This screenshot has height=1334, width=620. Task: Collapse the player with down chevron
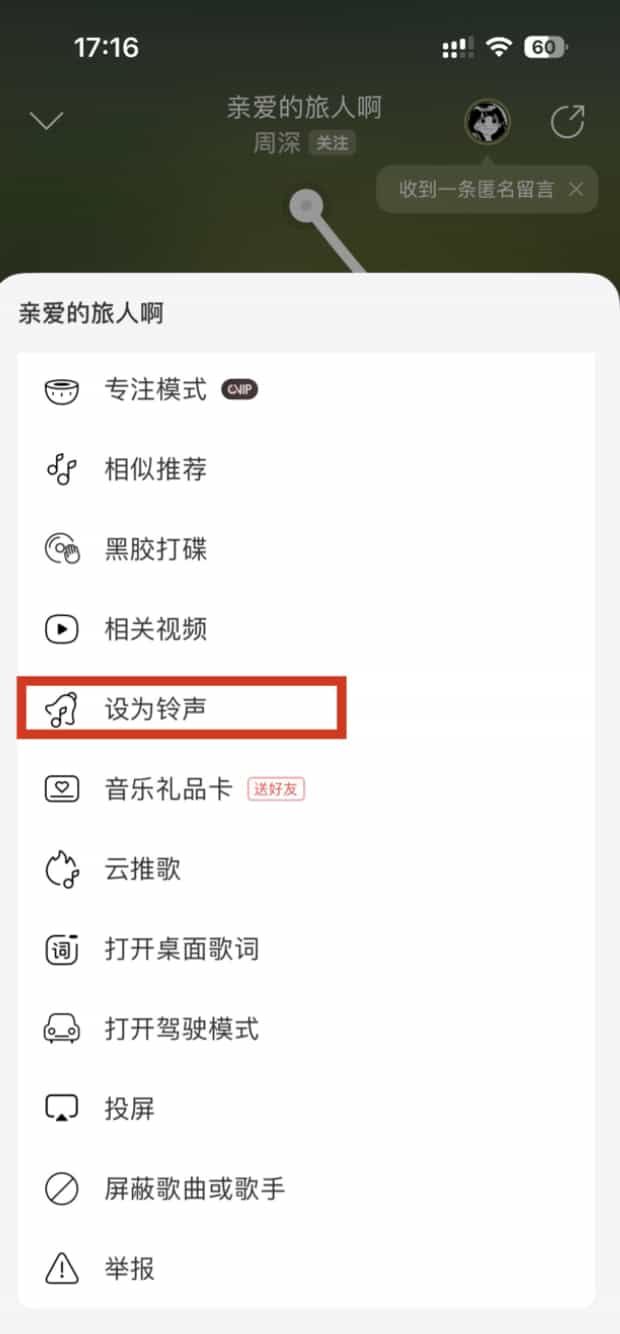[47, 122]
